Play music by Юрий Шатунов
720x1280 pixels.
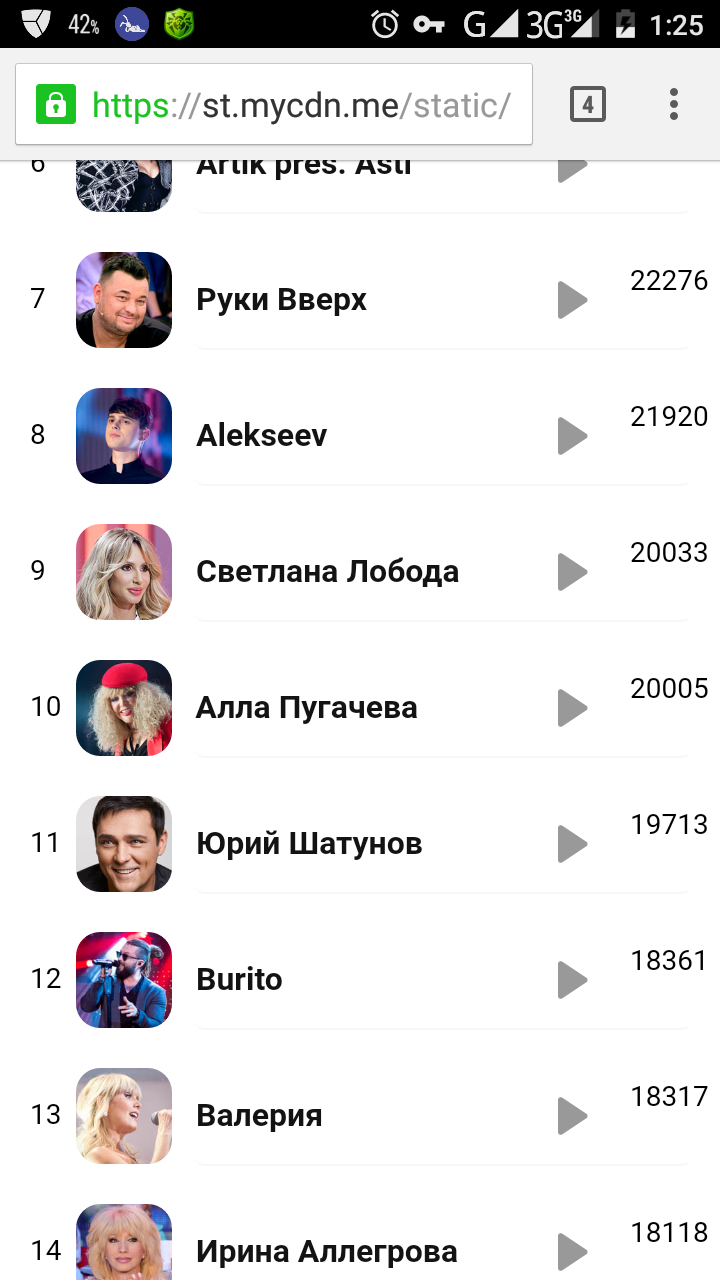click(x=572, y=844)
